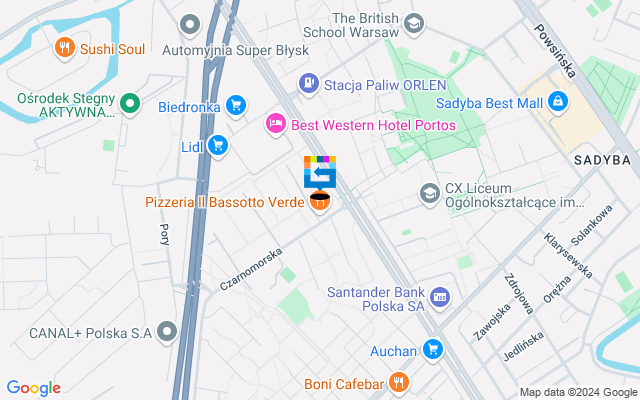Image resolution: width=640 pixels, height=400 pixels.
Task: Select the Lidl shopping marker
Action: pyautogui.click(x=218, y=146)
